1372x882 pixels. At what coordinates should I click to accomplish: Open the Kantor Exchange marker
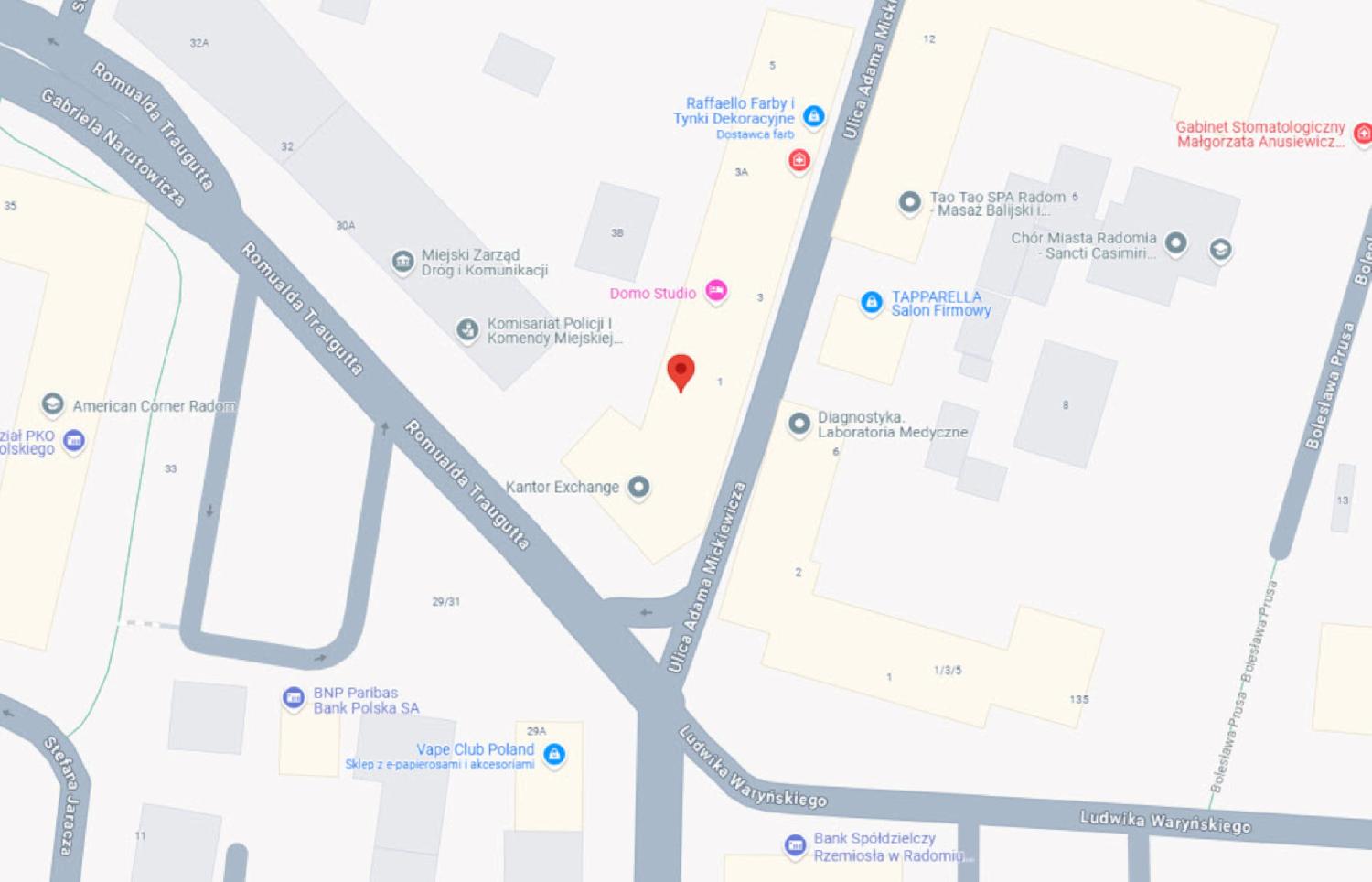638,487
